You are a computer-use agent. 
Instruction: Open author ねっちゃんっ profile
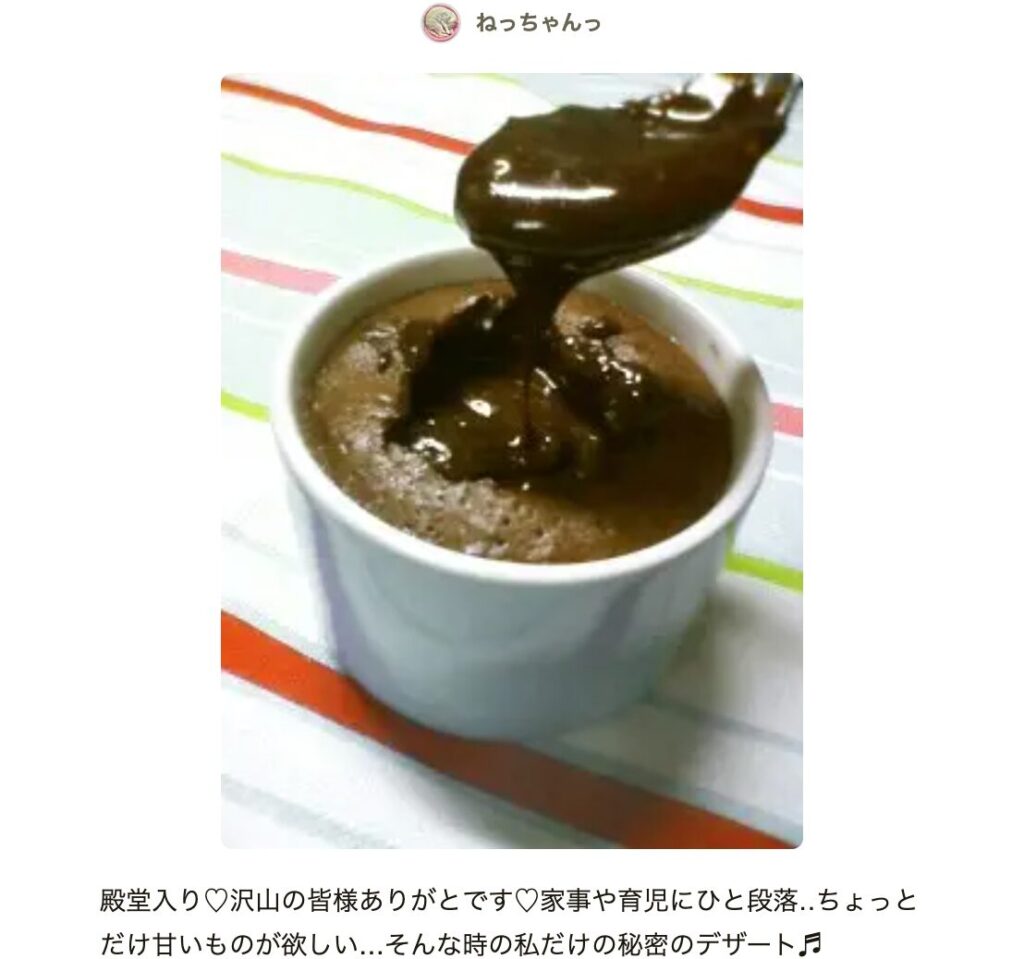[537, 22]
